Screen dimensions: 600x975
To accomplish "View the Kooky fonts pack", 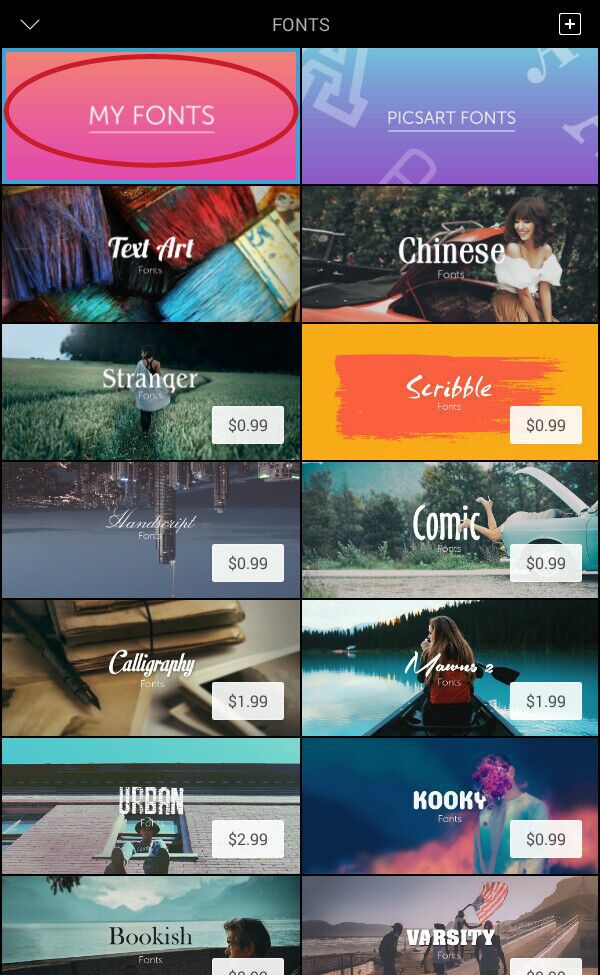I will point(450,806).
